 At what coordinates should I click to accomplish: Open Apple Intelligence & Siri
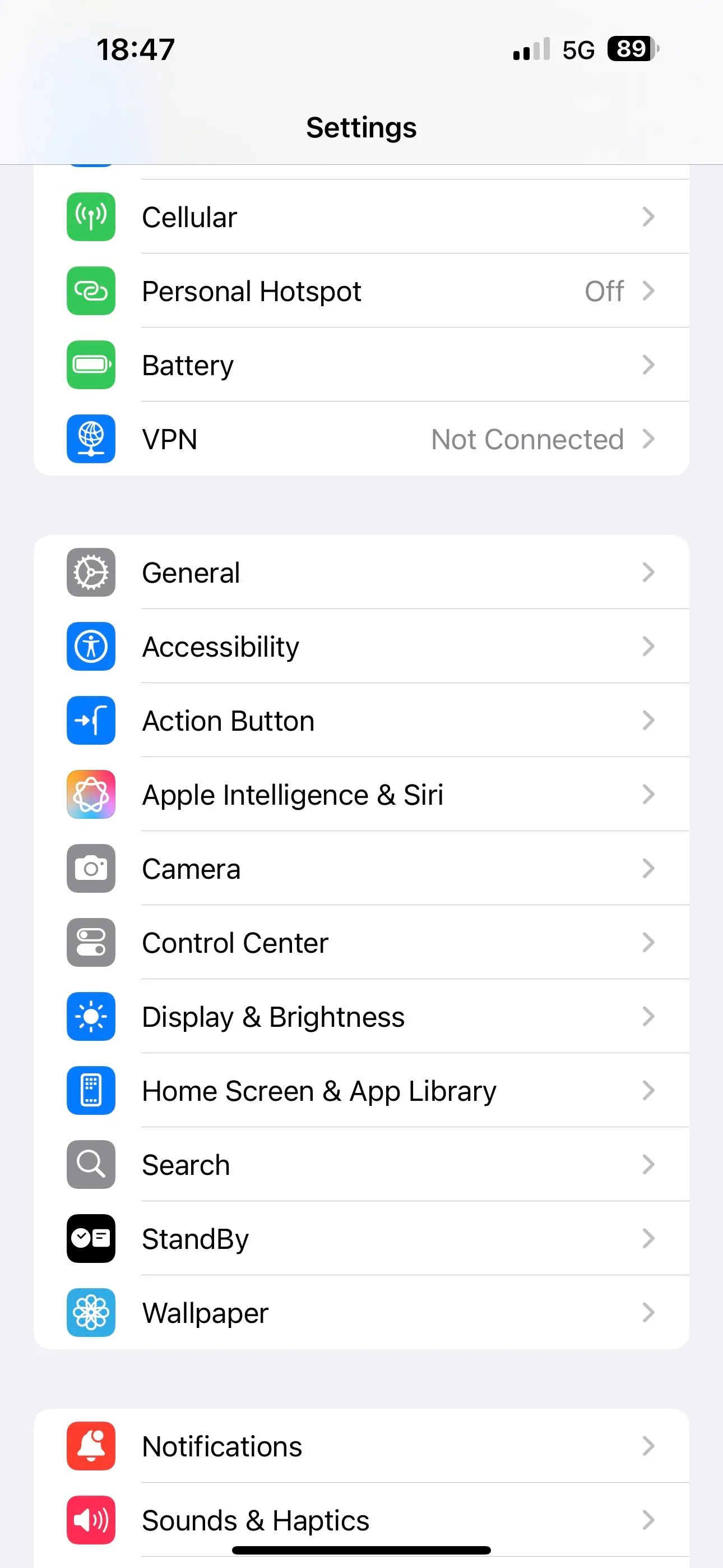coord(360,794)
